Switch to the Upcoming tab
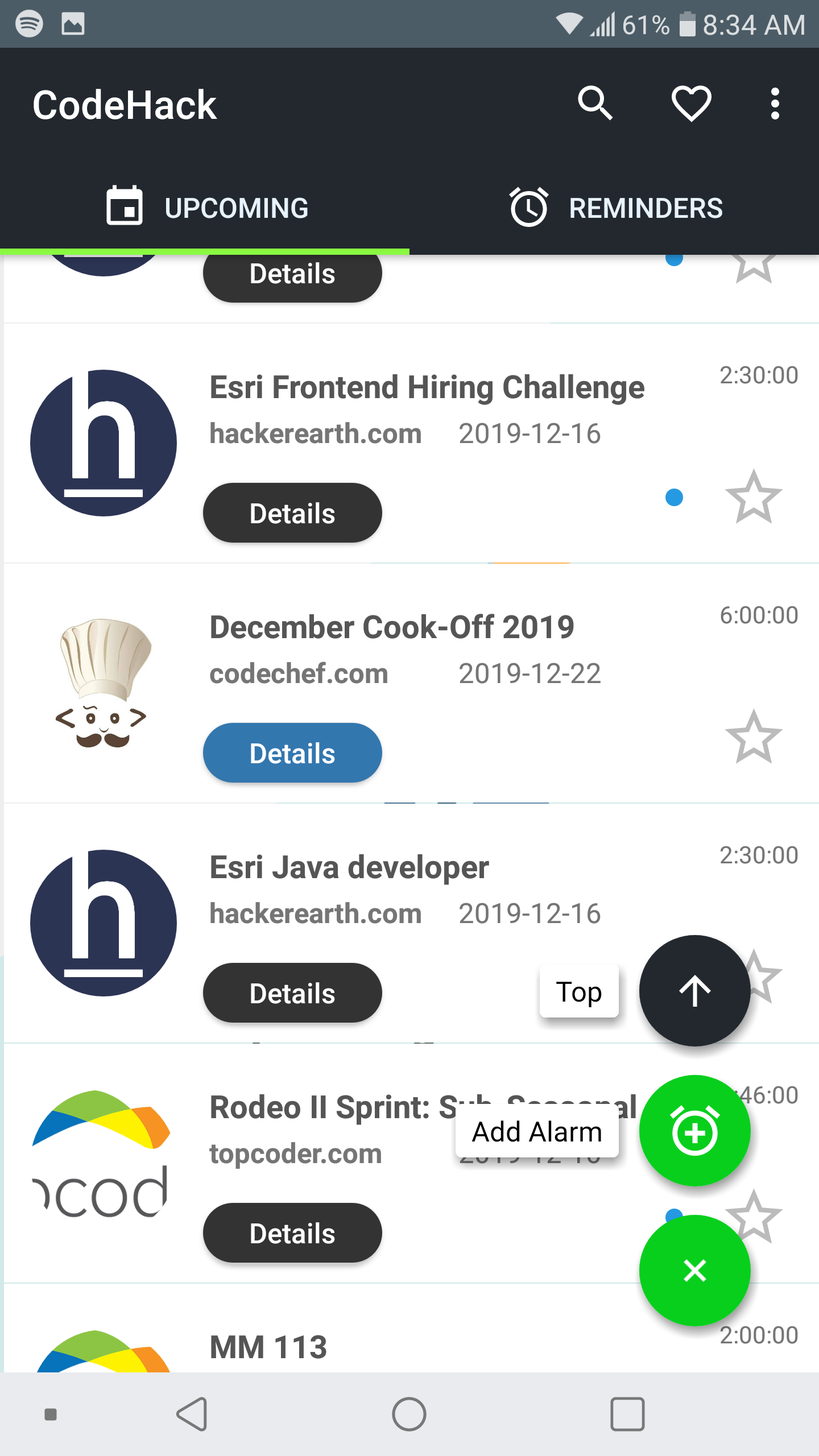819x1456 pixels. click(x=205, y=208)
